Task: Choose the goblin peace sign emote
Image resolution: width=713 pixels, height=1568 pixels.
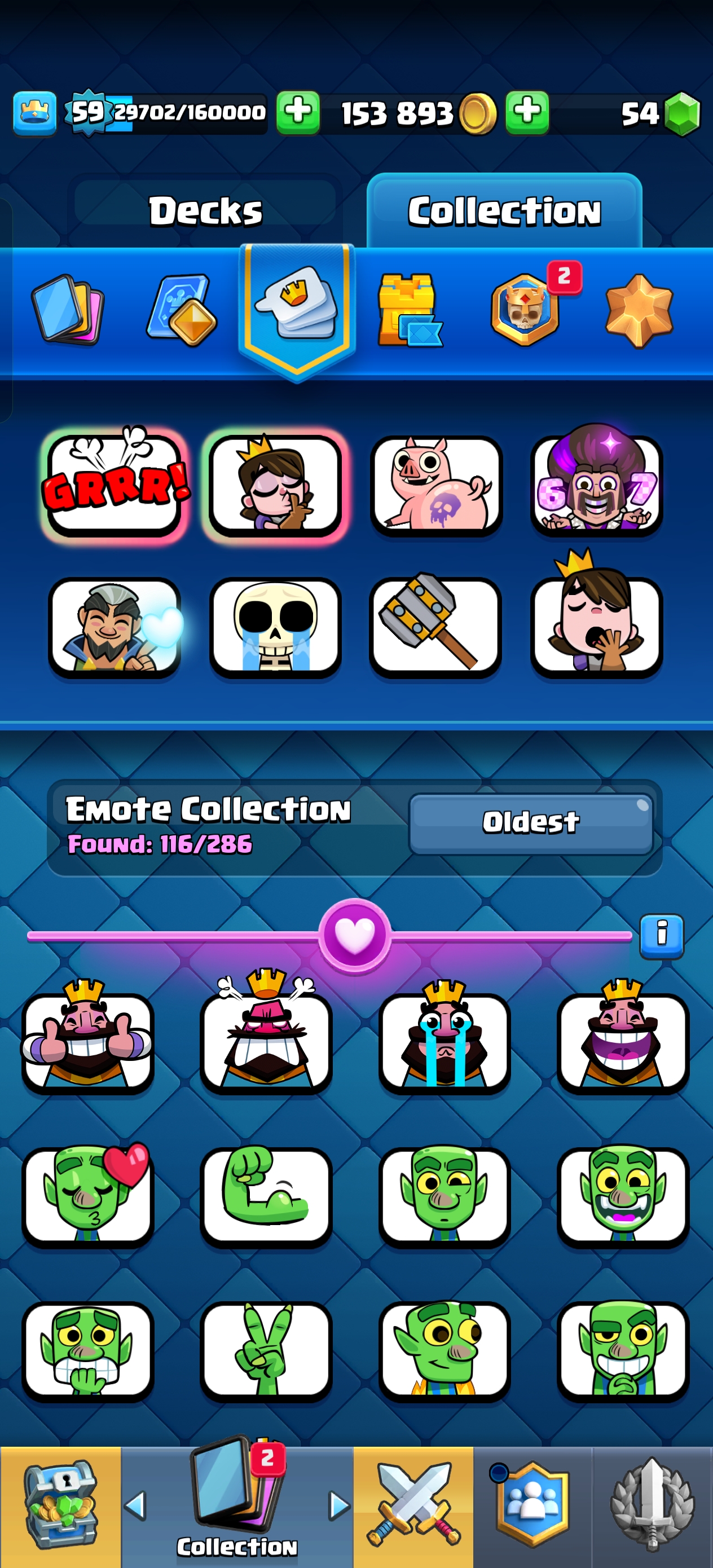Action: coord(266,1350)
